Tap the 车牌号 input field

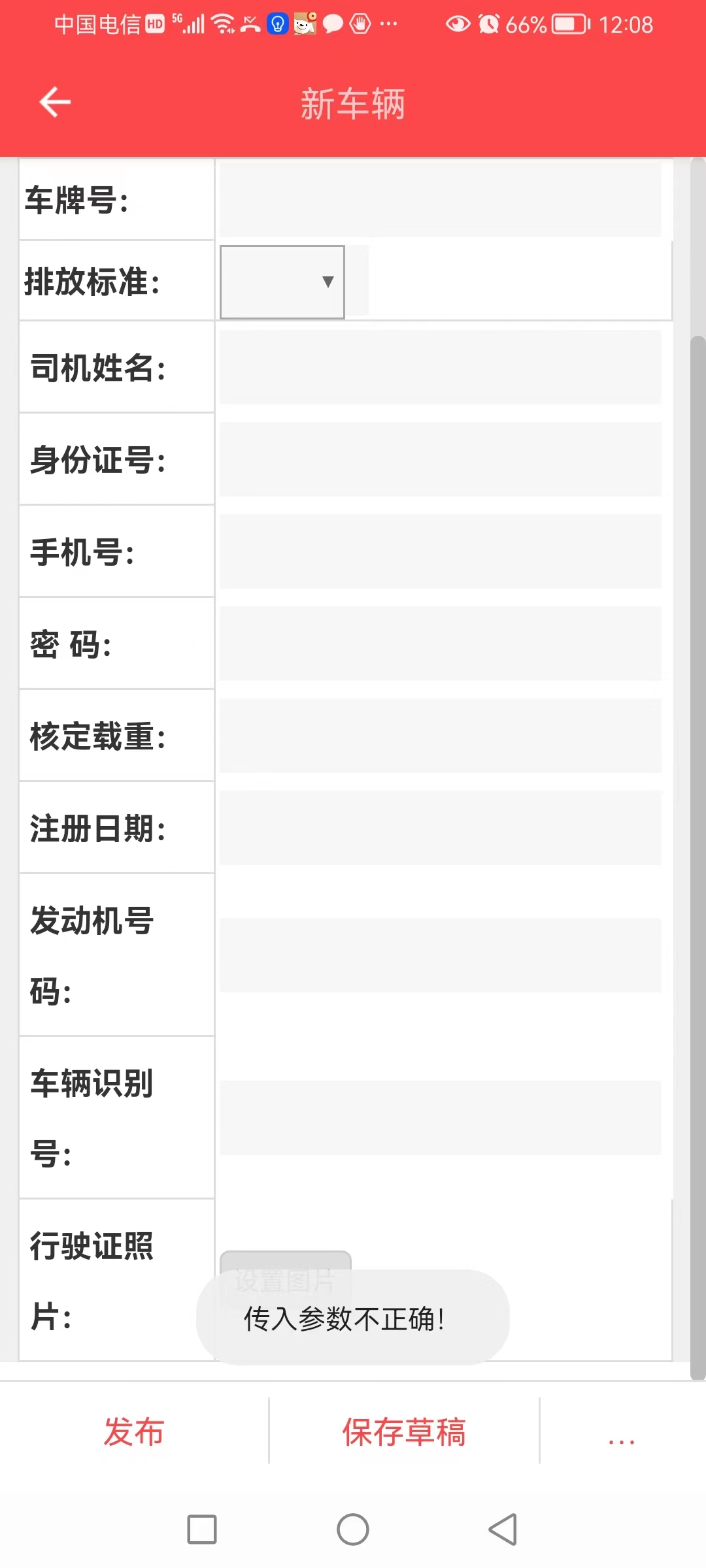(440, 199)
